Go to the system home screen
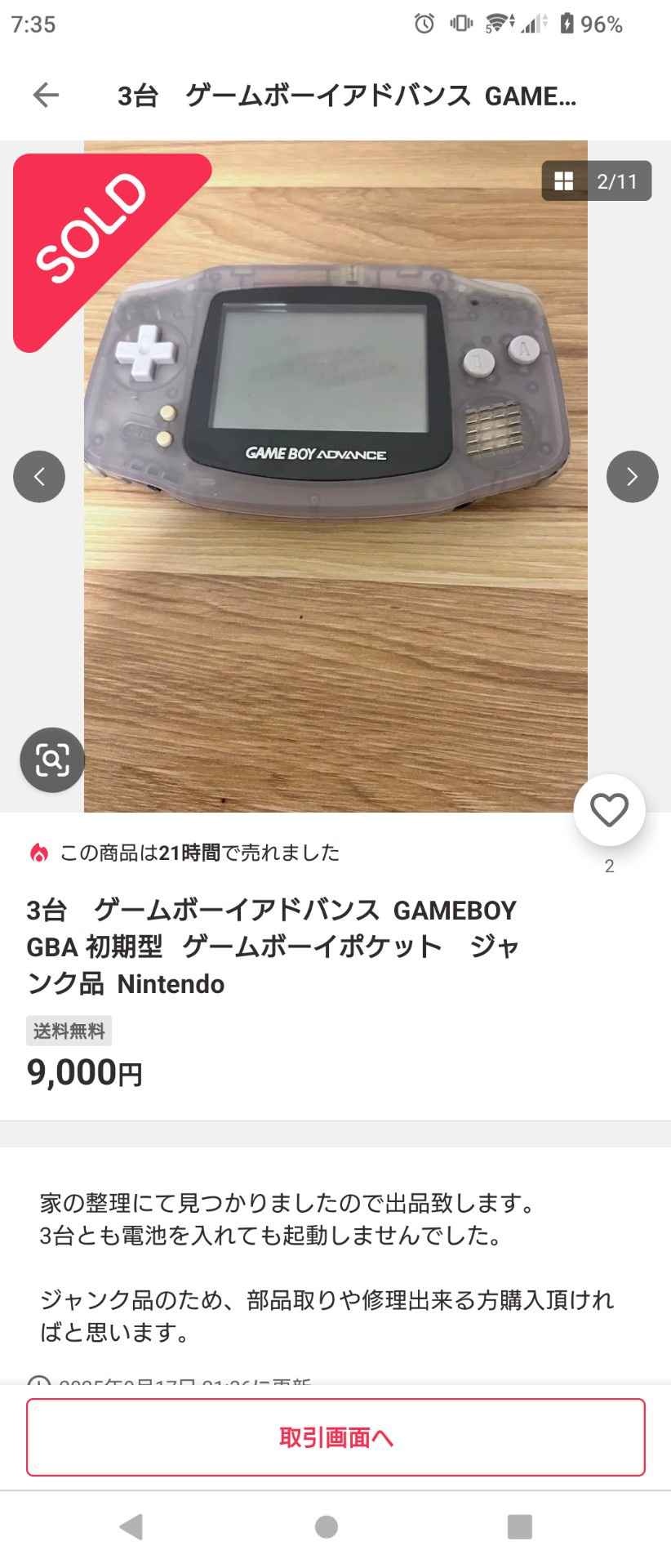The image size is (671, 1568). (327, 1526)
